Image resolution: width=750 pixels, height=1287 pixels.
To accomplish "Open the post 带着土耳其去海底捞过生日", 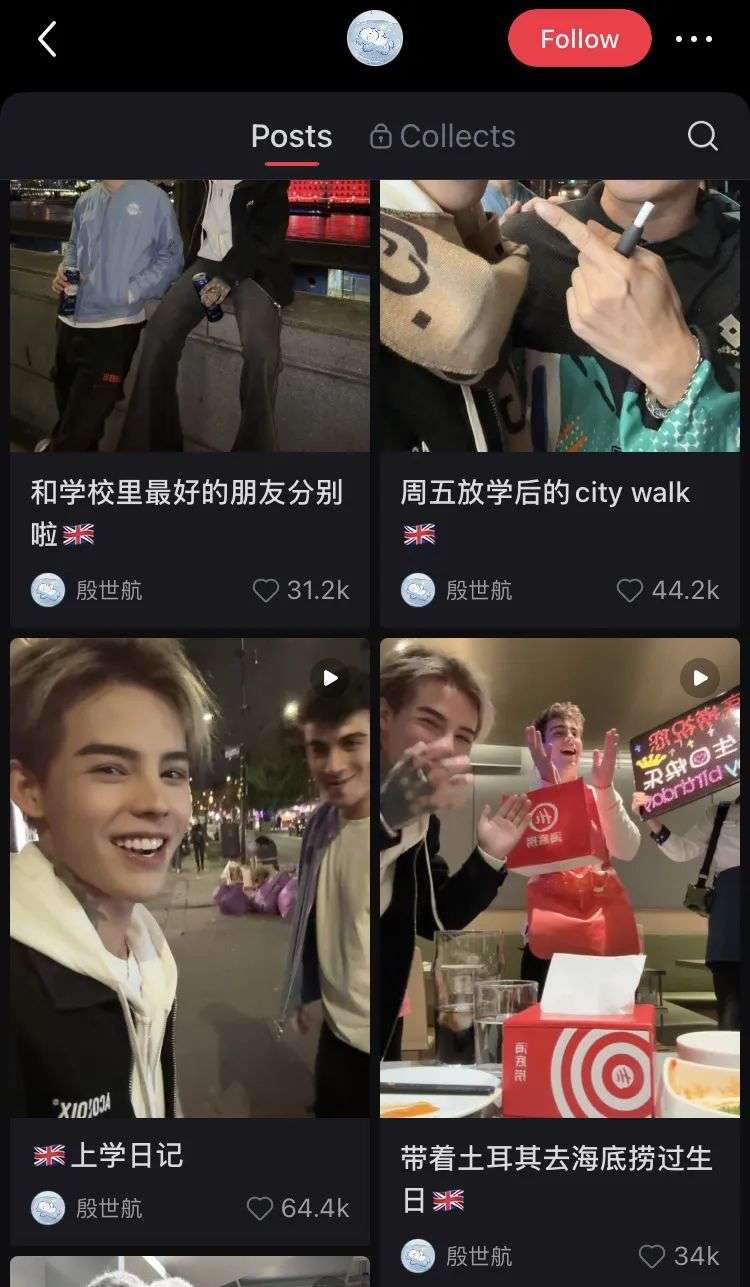I will tap(560, 962).
